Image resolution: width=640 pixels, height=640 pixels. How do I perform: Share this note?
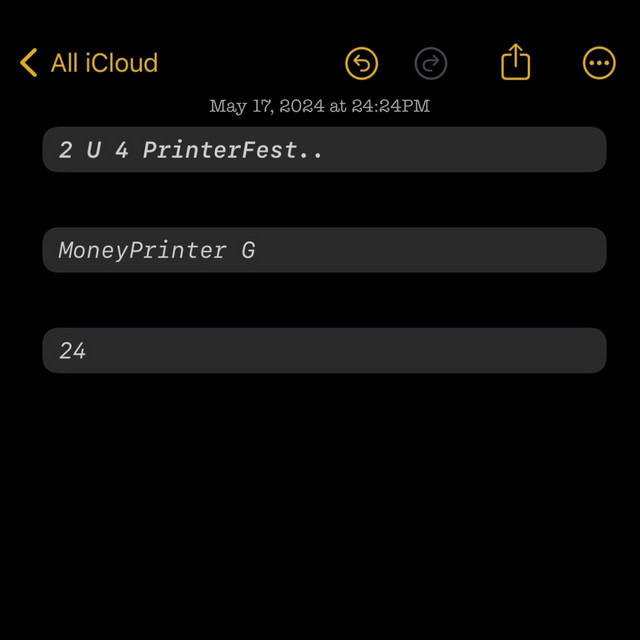tap(515, 62)
